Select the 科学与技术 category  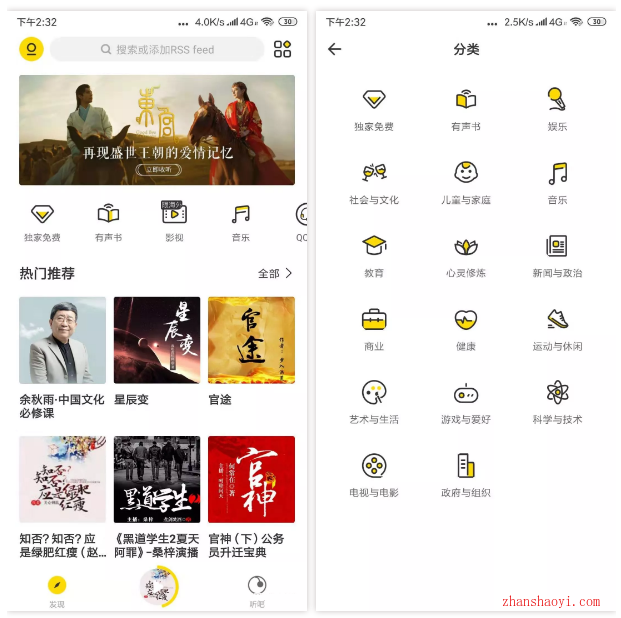click(557, 401)
